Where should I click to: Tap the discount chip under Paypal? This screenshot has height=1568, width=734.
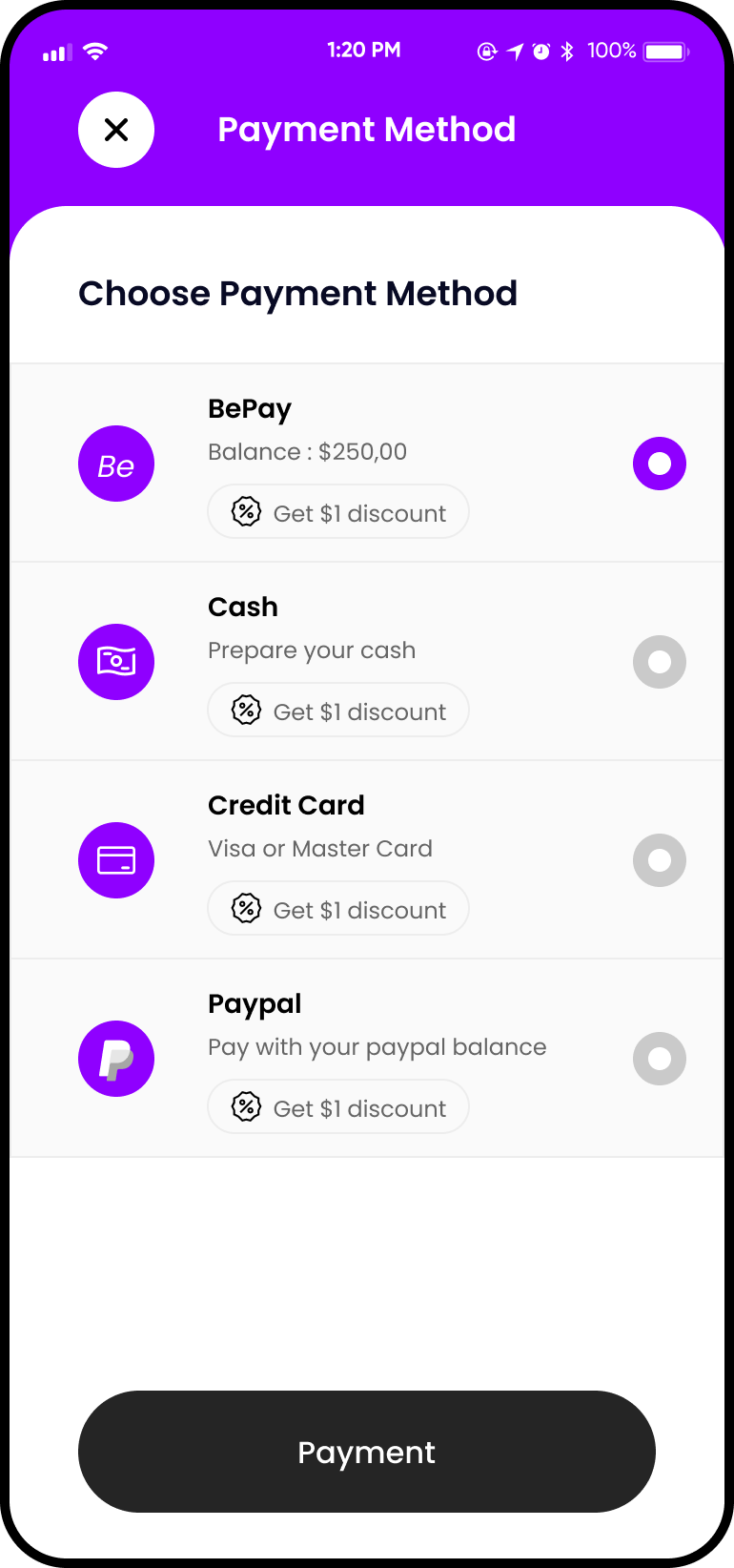(338, 1107)
